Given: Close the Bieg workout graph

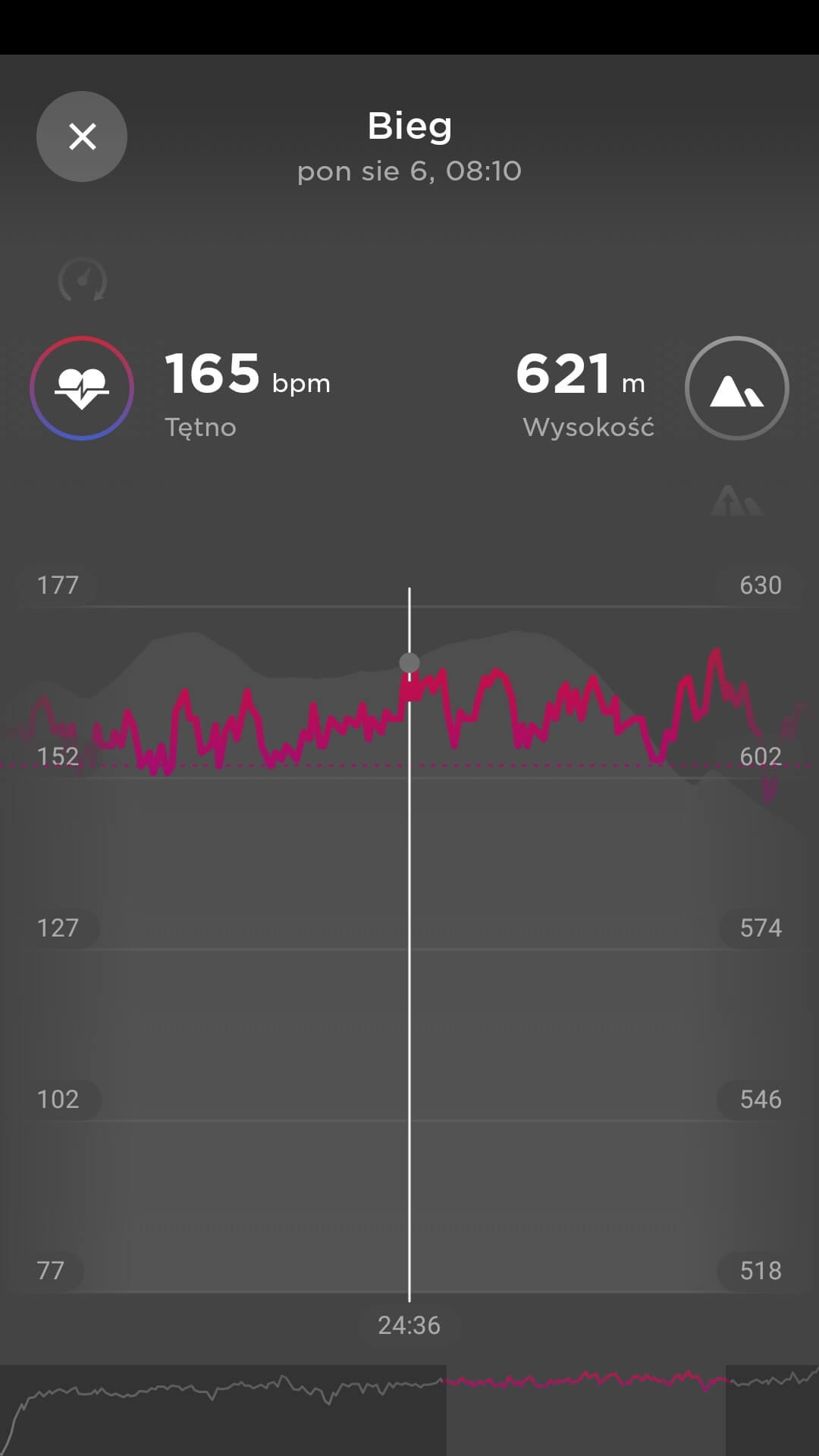Looking at the screenshot, I should (x=82, y=136).
